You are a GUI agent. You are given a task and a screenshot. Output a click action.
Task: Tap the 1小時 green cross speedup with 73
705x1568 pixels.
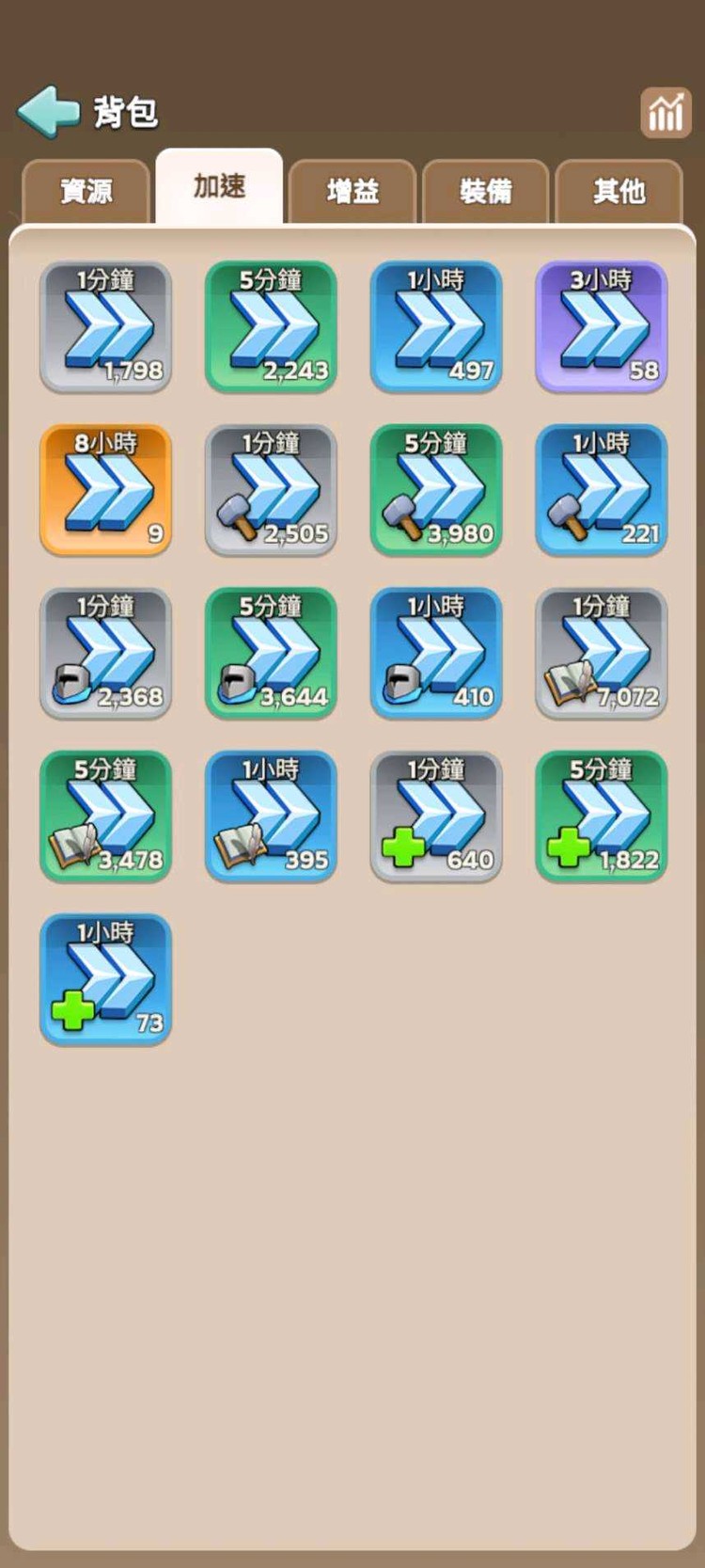[x=105, y=979]
